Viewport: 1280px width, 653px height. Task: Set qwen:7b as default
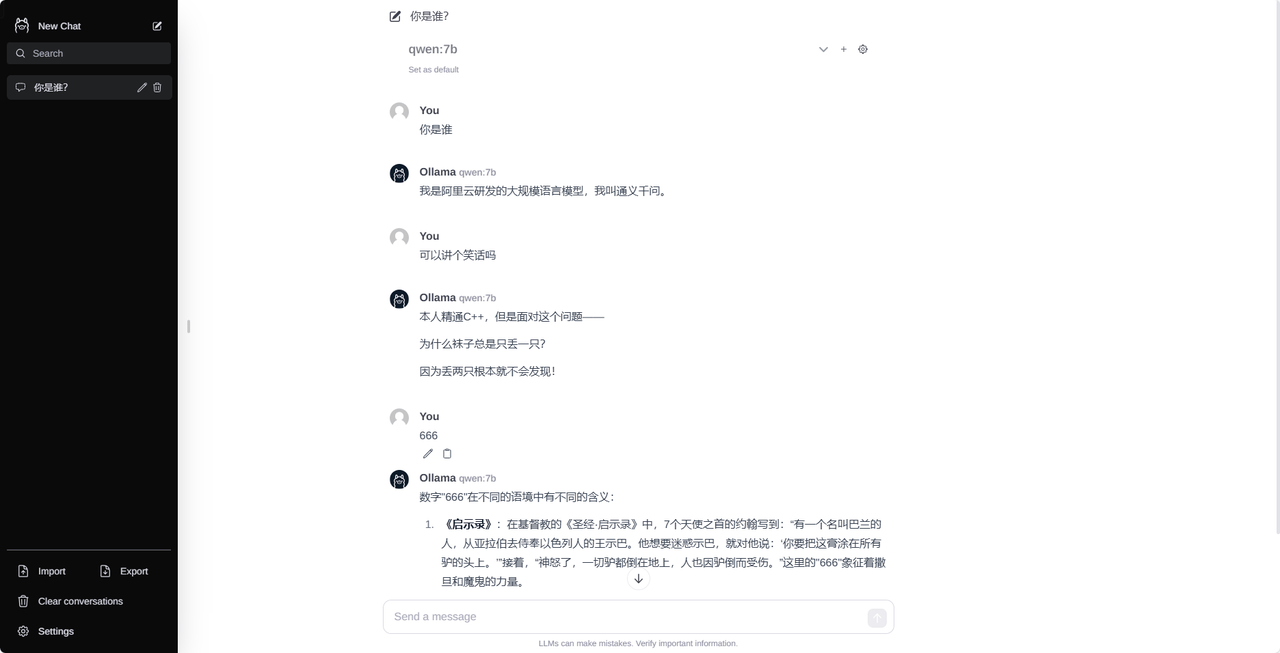pos(433,70)
